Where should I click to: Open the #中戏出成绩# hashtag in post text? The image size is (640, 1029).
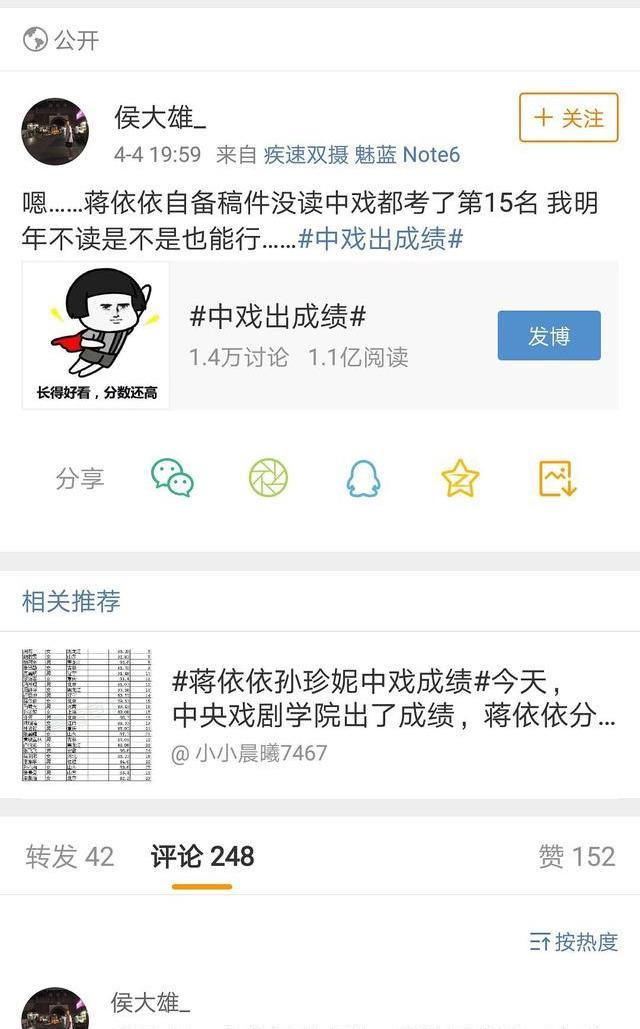point(380,239)
